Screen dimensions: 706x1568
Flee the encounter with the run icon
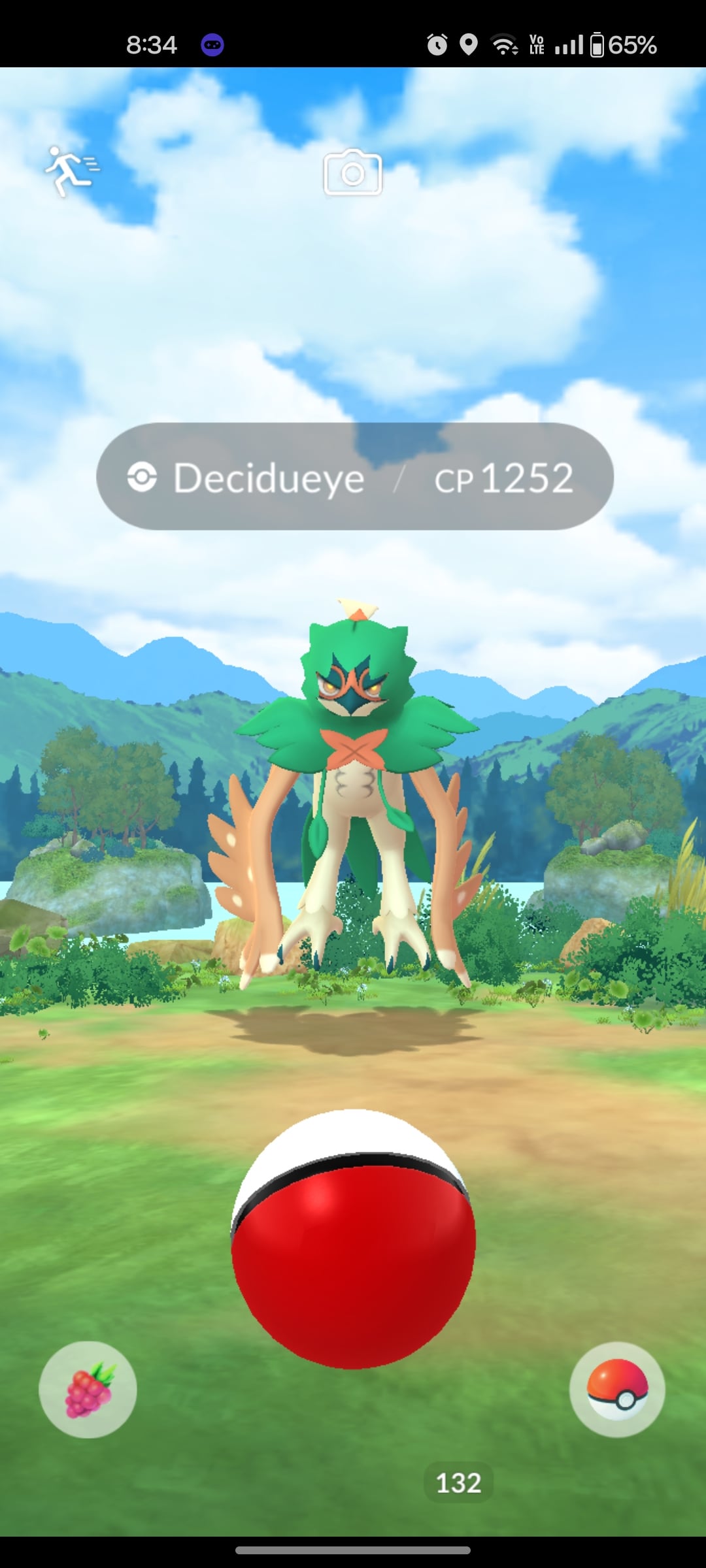pos(71,171)
